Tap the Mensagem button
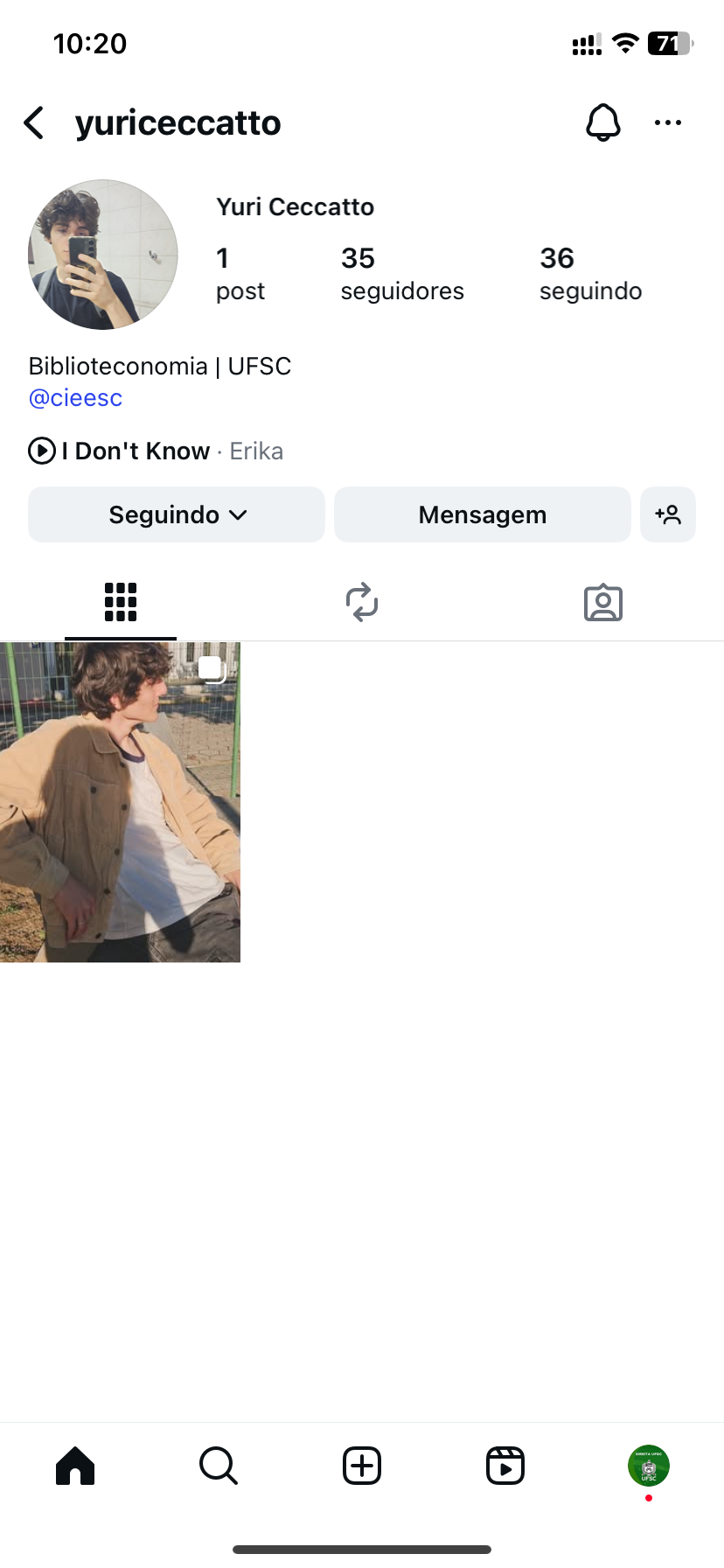Viewport: 724px width, 1568px height. coord(482,514)
